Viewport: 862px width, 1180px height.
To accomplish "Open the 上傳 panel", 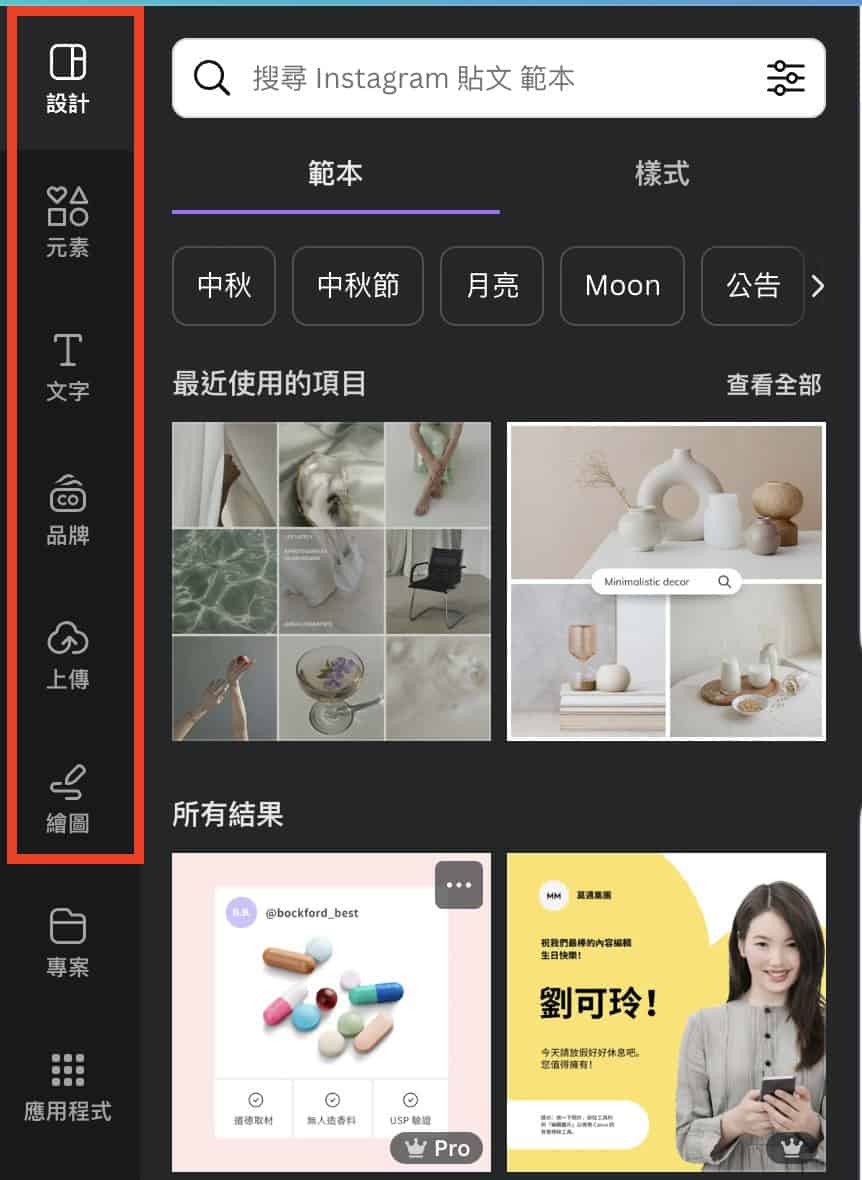I will pos(68,653).
